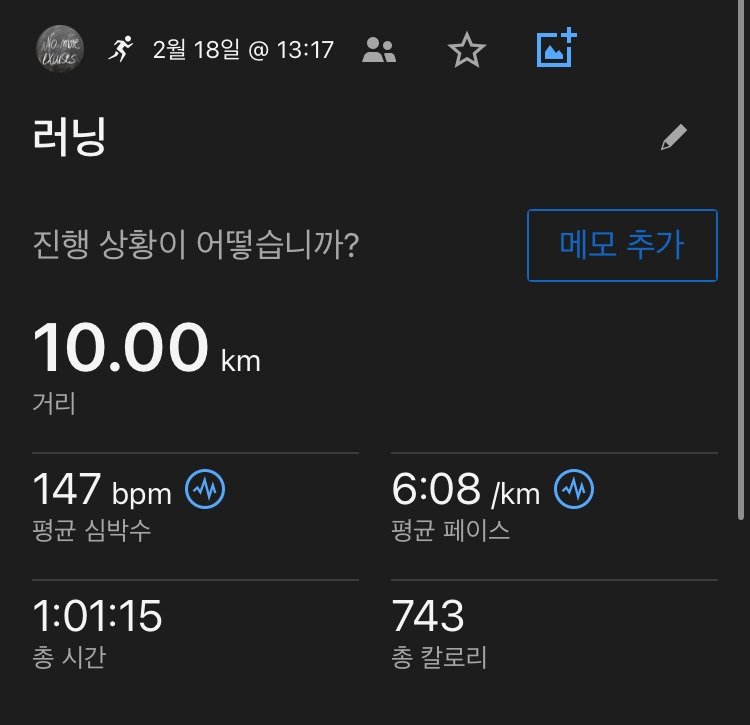Mark this run as favorite with star
The image size is (750, 725).
tap(467, 50)
